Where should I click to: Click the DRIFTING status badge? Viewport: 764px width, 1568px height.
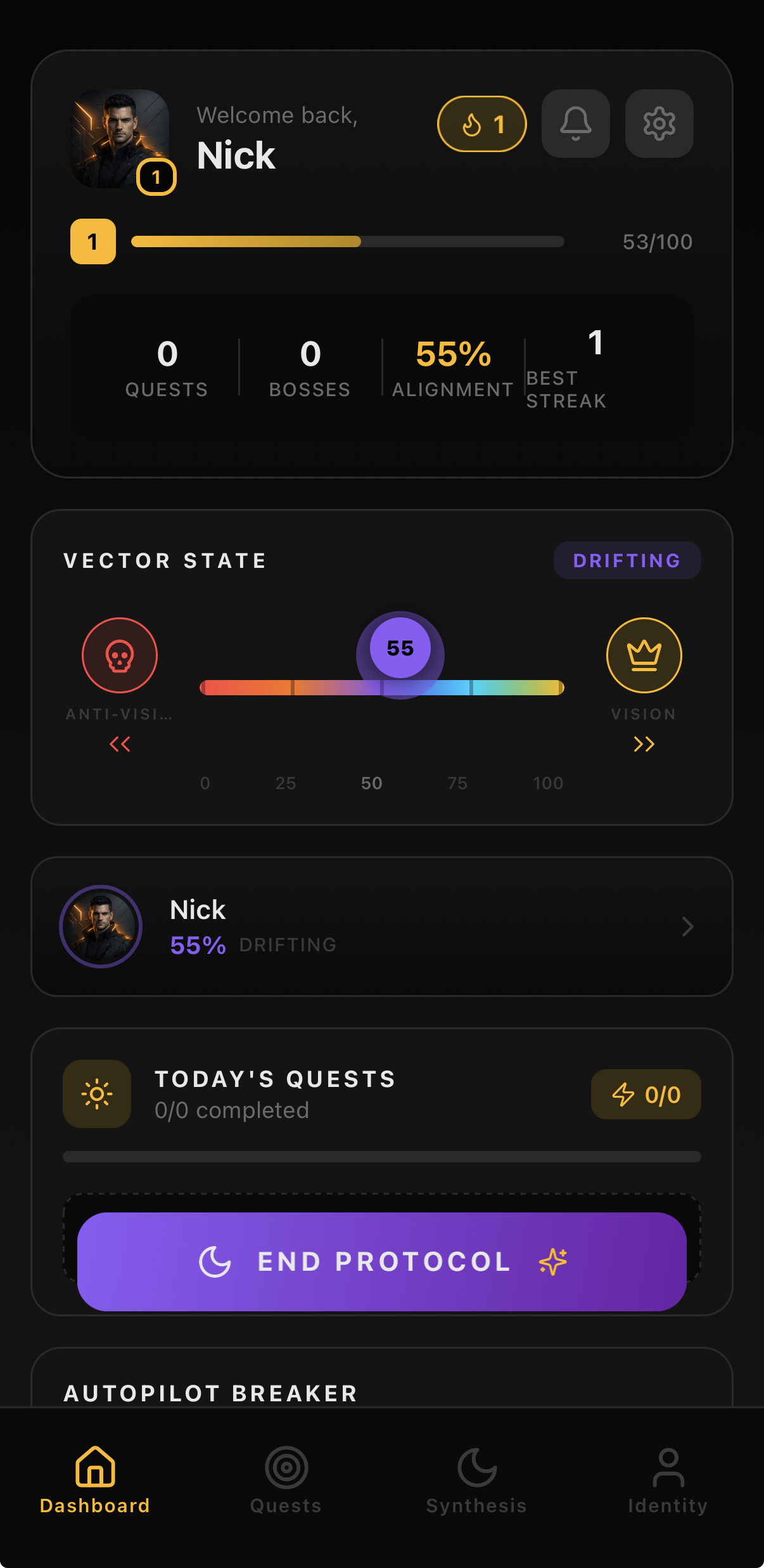[627, 560]
